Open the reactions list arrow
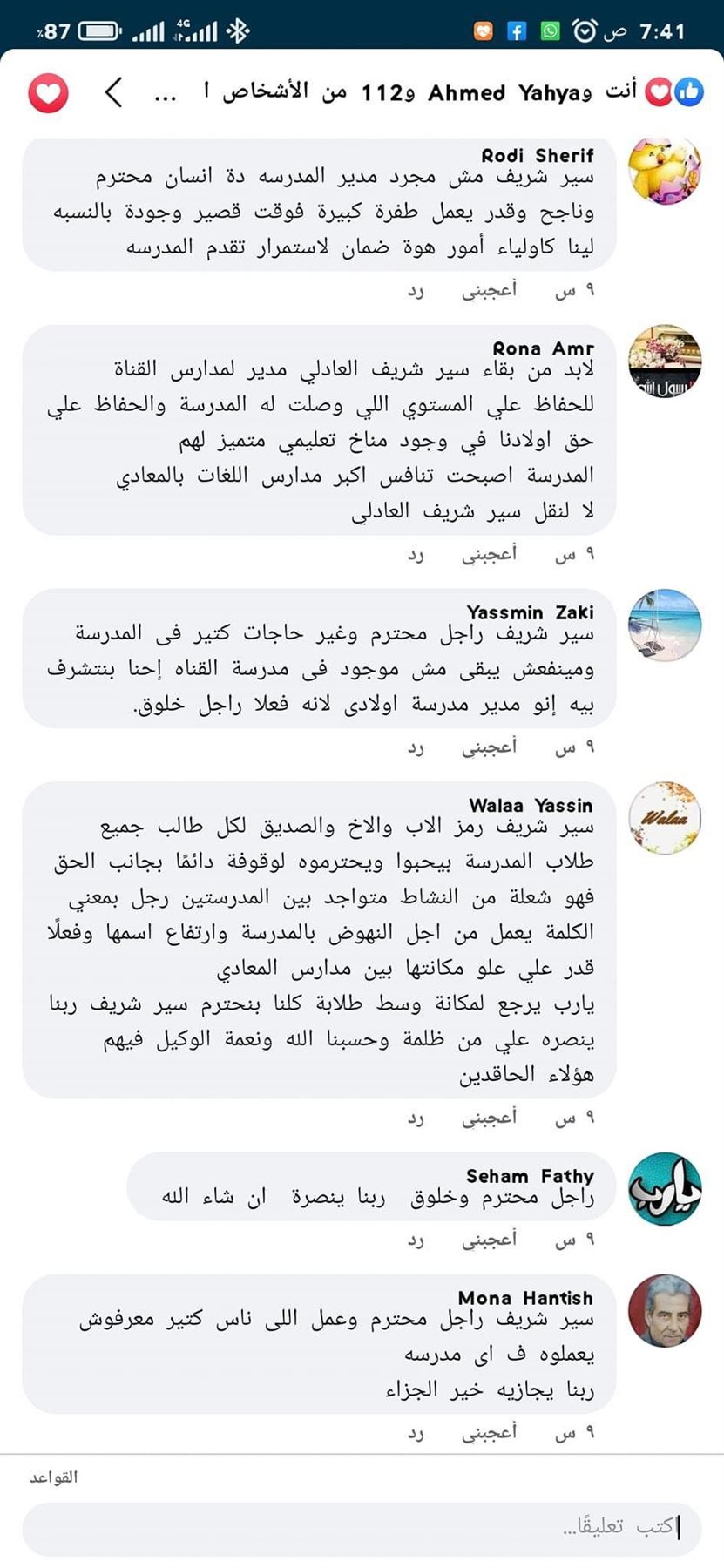724x1568 pixels. (113, 91)
